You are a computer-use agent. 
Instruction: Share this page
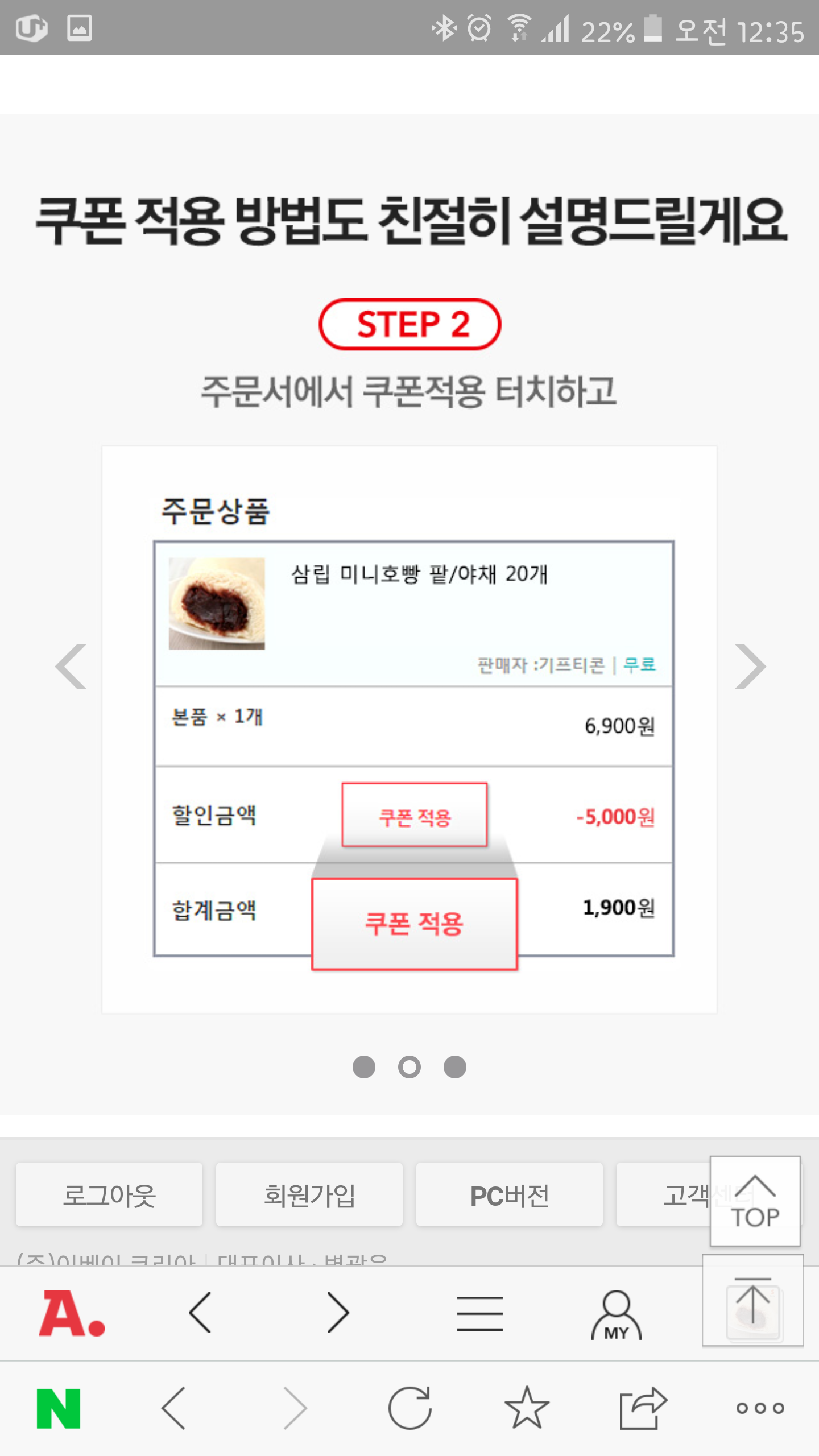pyautogui.click(x=643, y=1408)
